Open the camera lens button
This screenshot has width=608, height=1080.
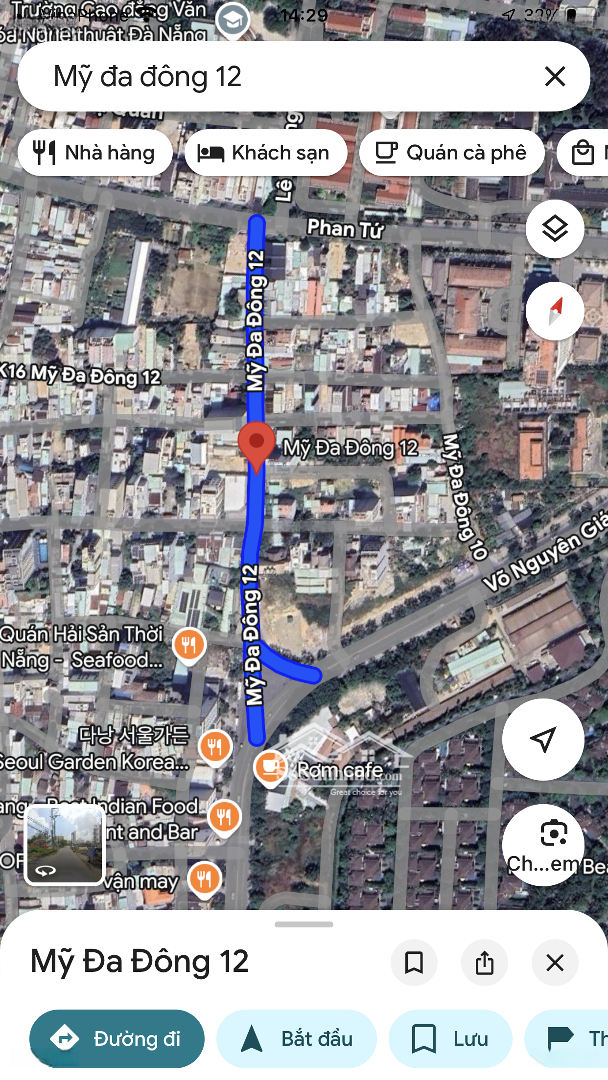(554, 833)
